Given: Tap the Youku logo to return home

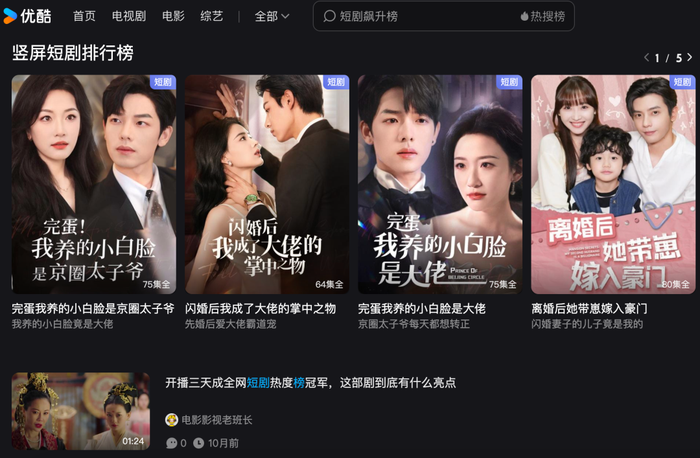Looking at the screenshot, I should click(27, 16).
